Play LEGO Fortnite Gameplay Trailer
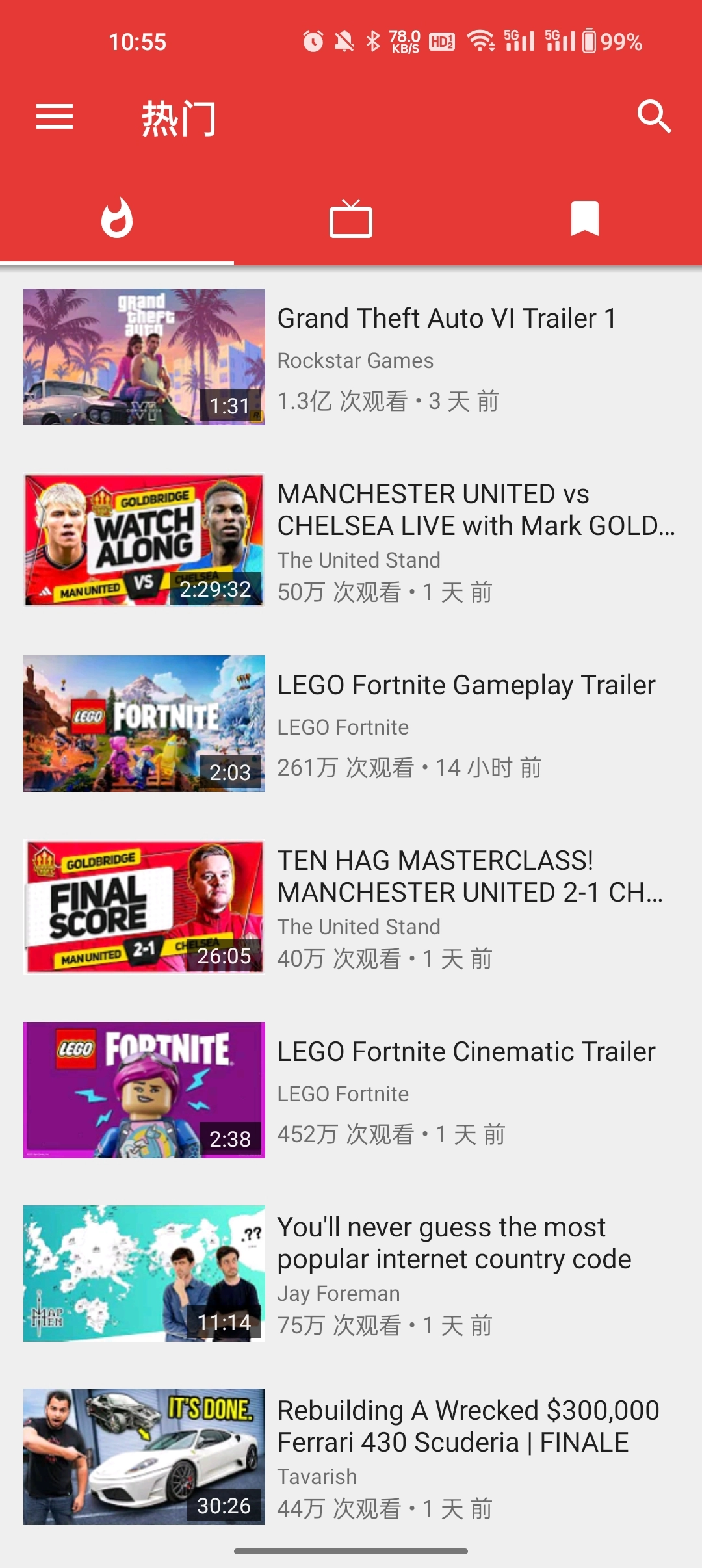The height and width of the screenshot is (1568, 702). tap(351, 724)
